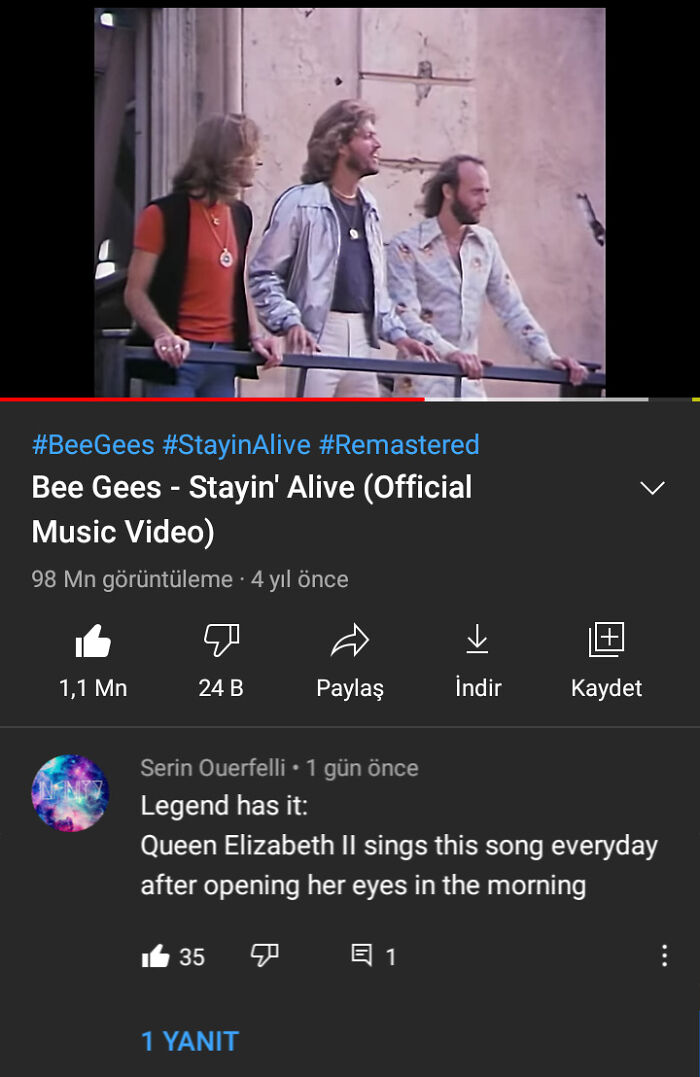Dislike the Stayin' Alive video

click(221, 641)
